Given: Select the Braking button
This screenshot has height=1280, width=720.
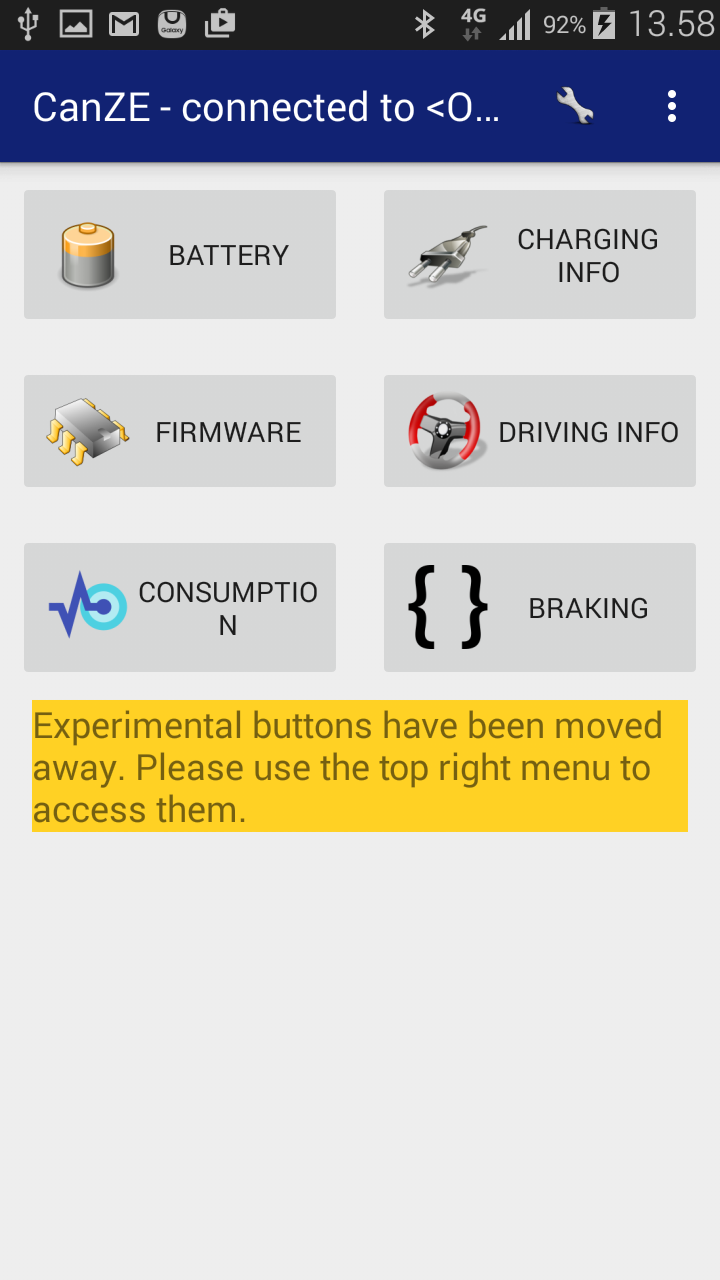Looking at the screenshot, I should pyautogui.click(x=540, y=607).
